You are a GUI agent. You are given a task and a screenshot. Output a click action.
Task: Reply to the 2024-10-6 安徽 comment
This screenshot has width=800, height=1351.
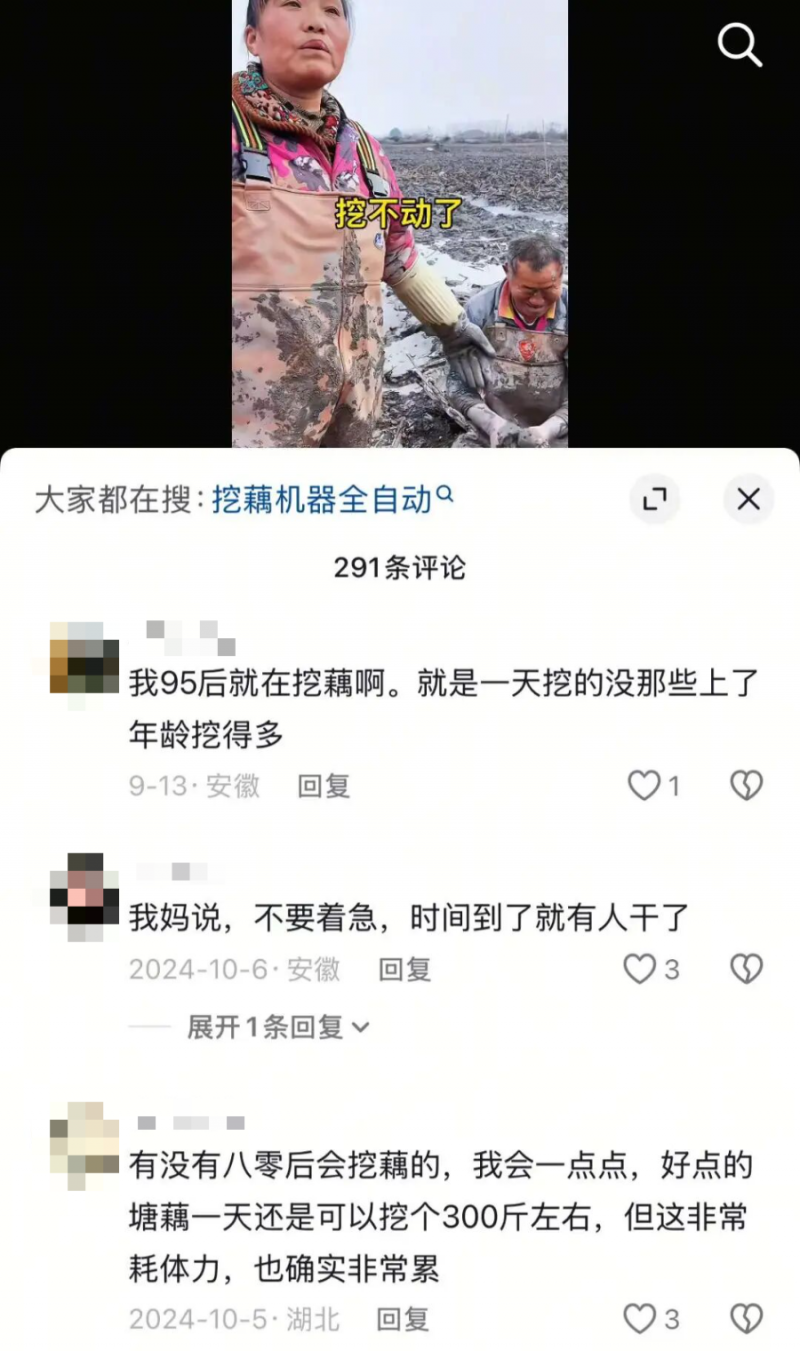(405, 969)
